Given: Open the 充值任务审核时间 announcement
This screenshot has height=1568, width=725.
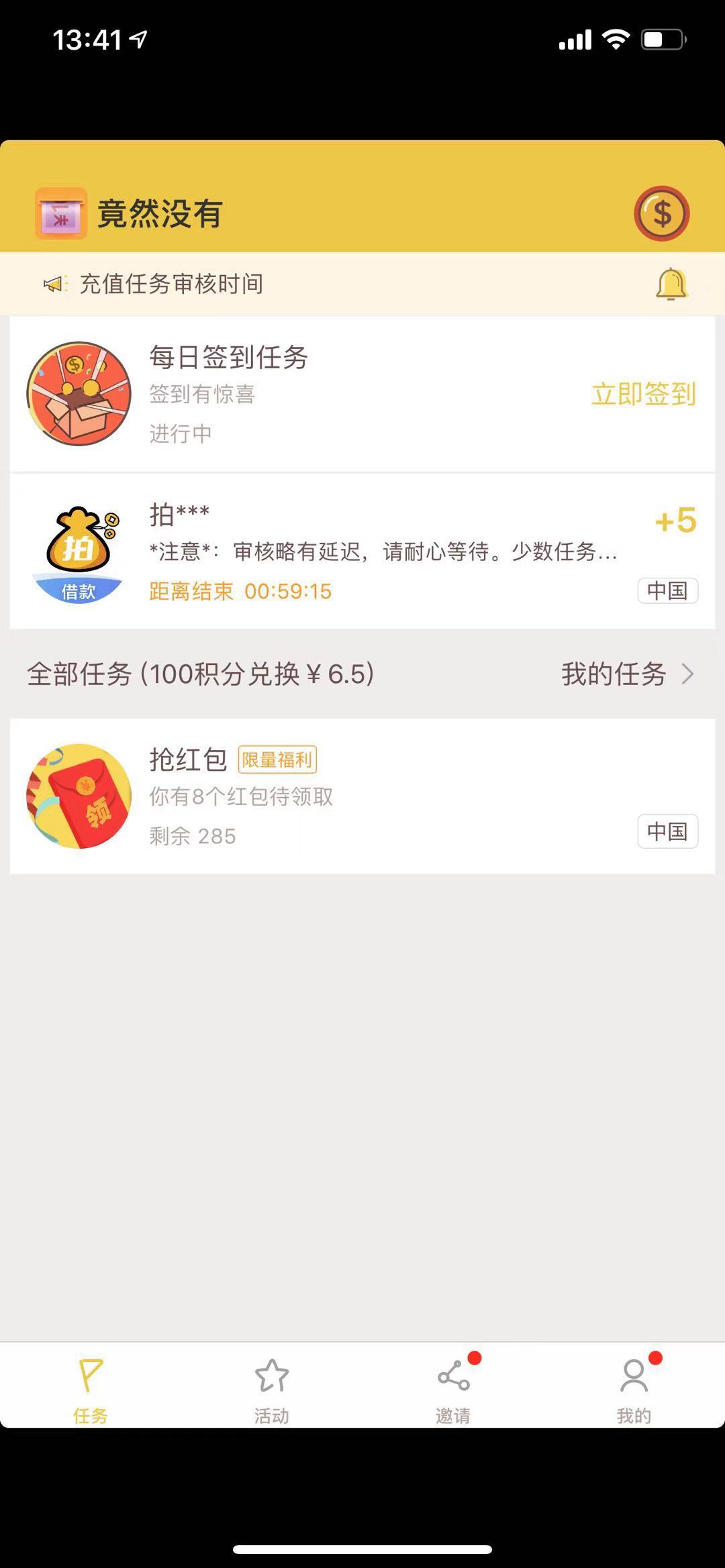Looking at the screenshot, I should click(171, 284).
